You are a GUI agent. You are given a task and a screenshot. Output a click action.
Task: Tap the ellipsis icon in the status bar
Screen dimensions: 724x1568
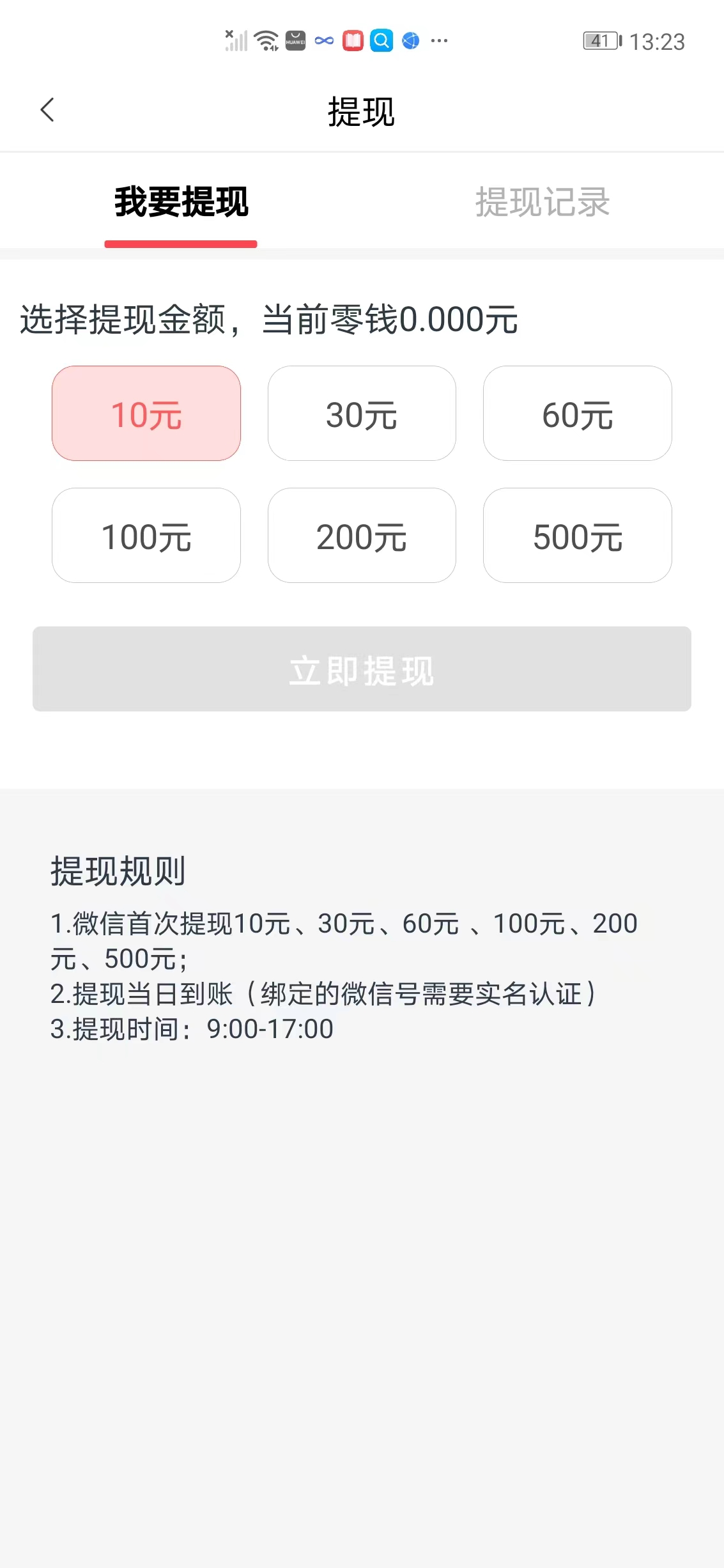pyautogui.click(x=438, y=41)
